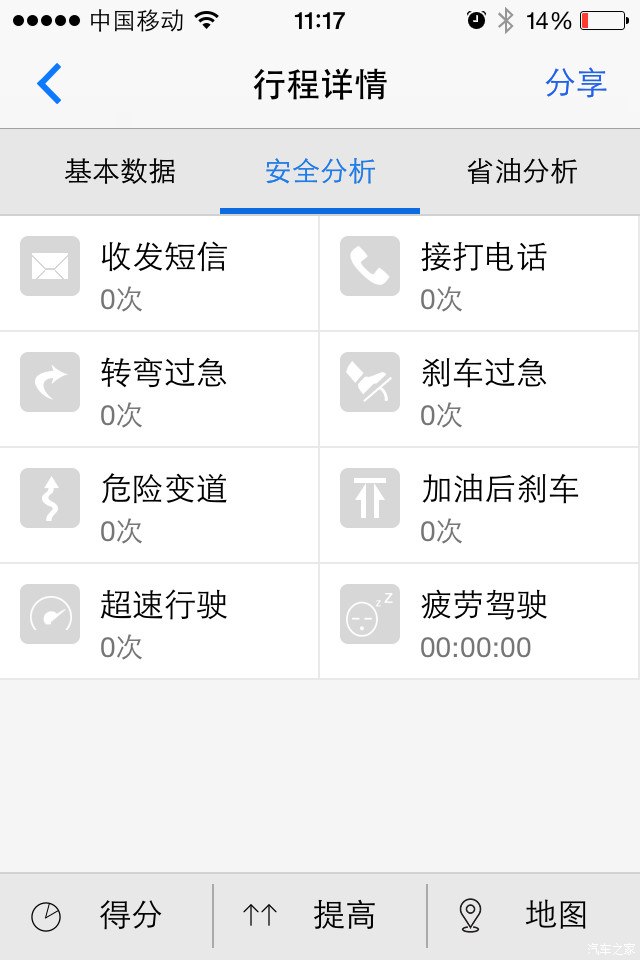Open the 危险变道 entry
The width and height of the screenshot is (640, 960).
coord(160,505)
